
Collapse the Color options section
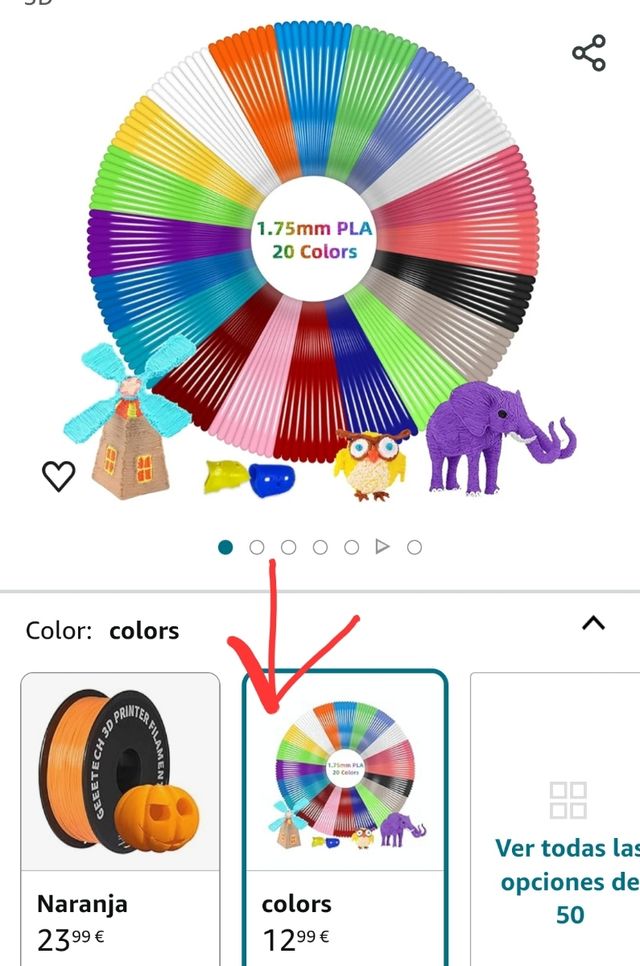(x=593, y=623)
